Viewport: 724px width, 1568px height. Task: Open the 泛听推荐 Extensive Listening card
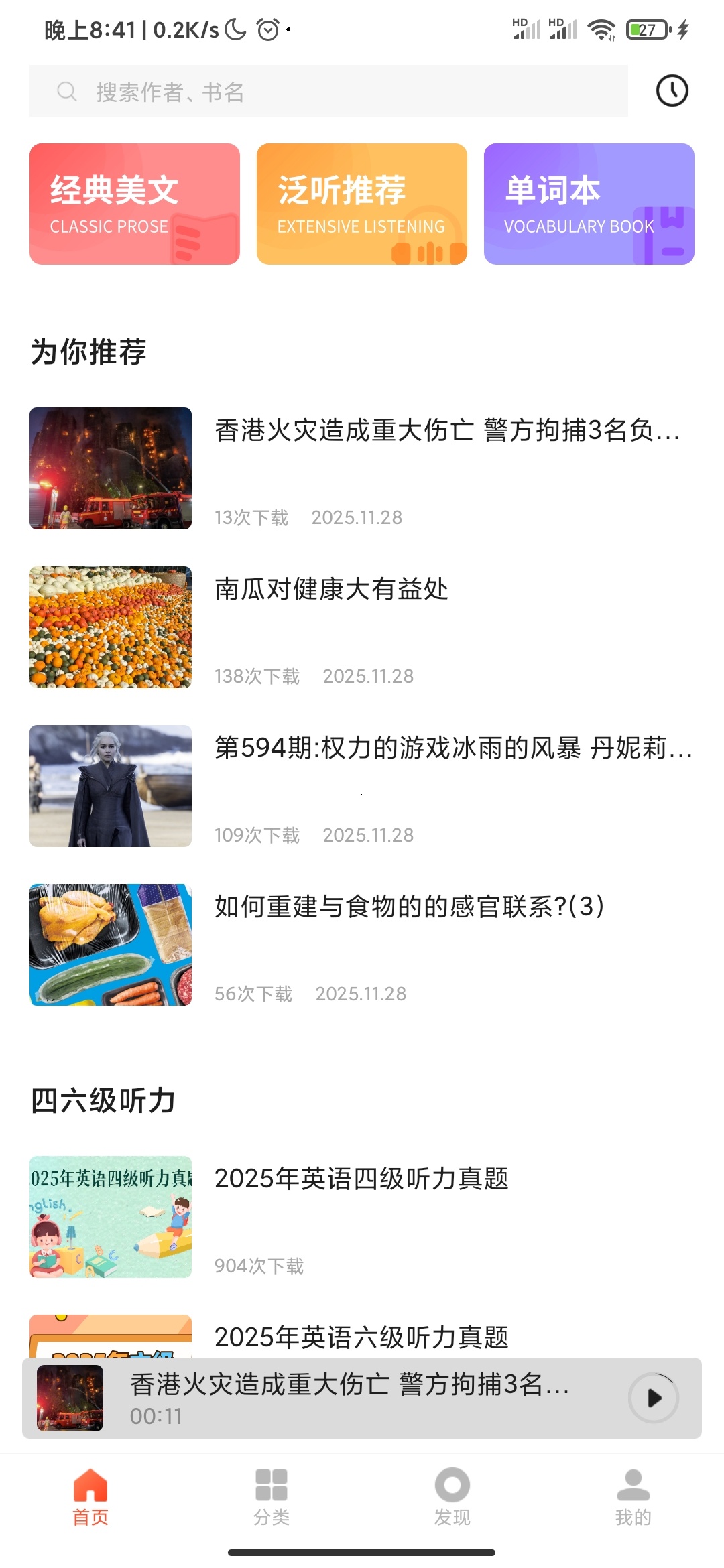point(362,204)
